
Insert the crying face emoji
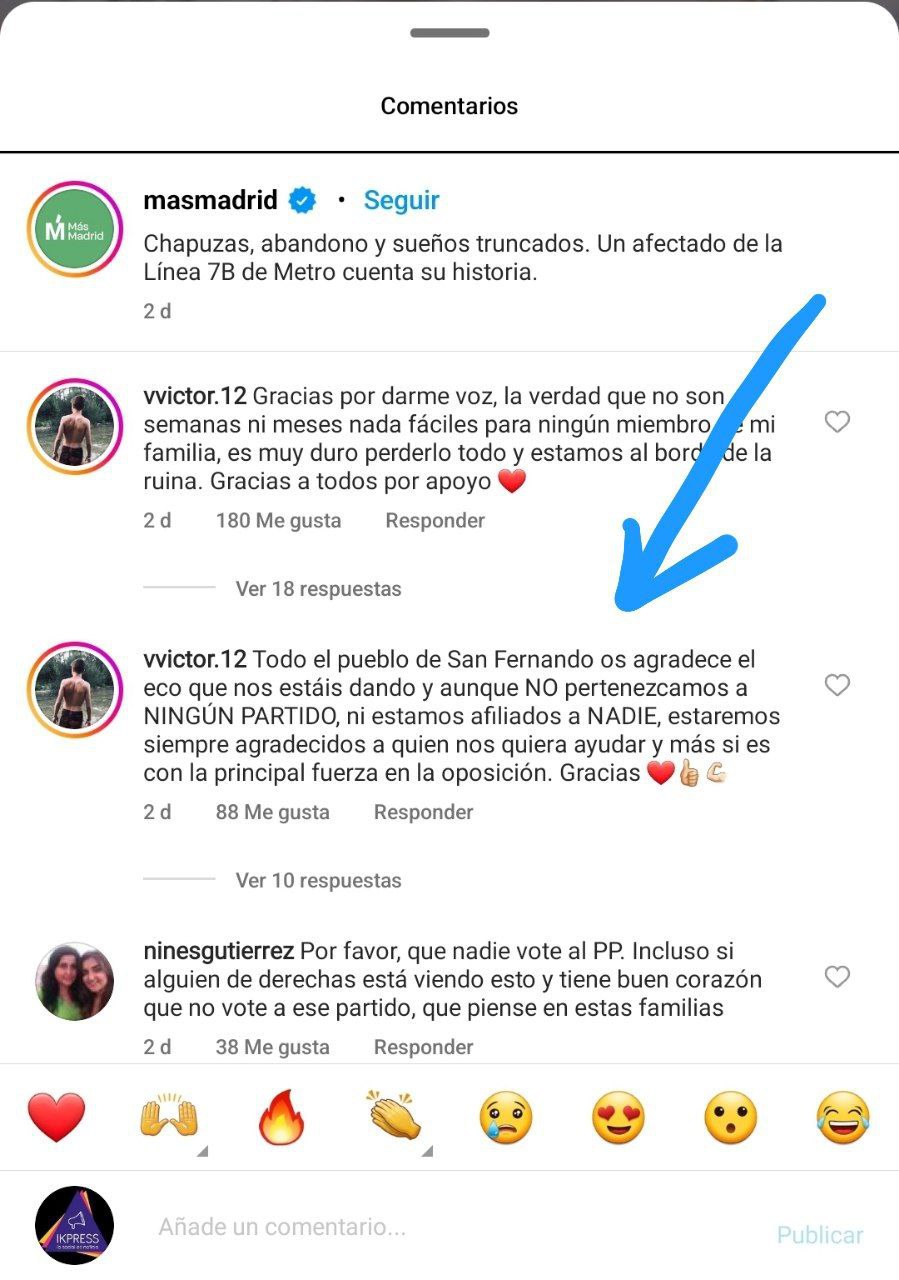coord(506,1117)
